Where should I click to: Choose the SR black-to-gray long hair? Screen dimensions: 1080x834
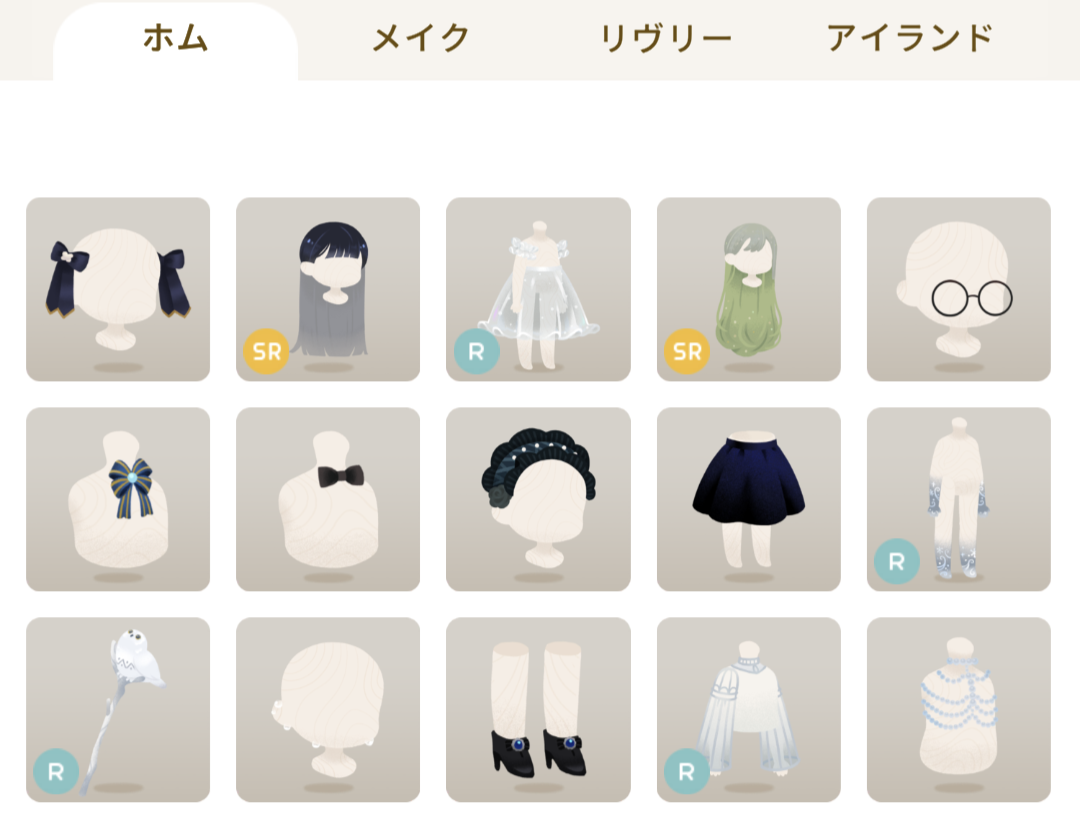[x=328, y=289]
